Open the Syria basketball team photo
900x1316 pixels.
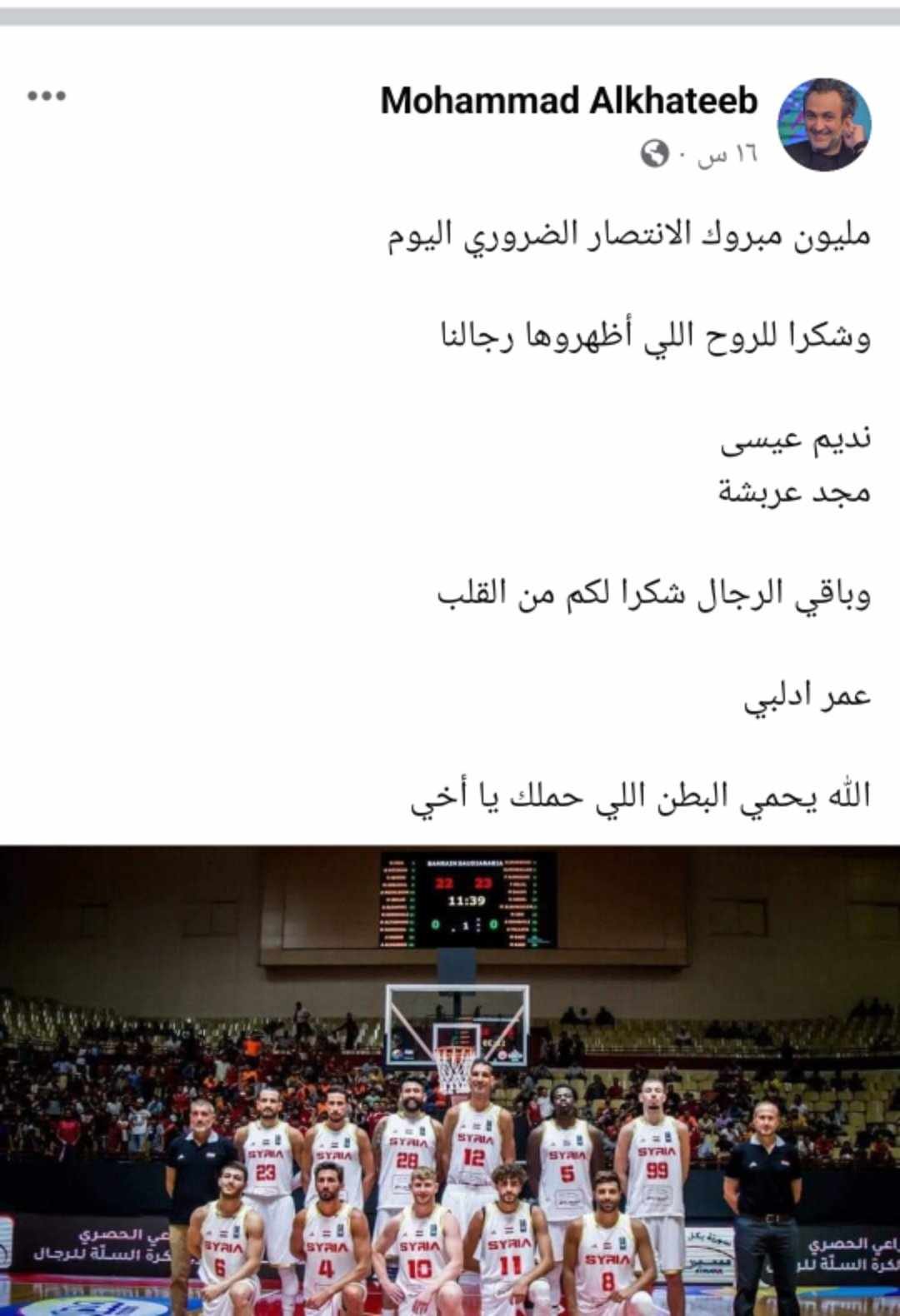(450, 1079)
